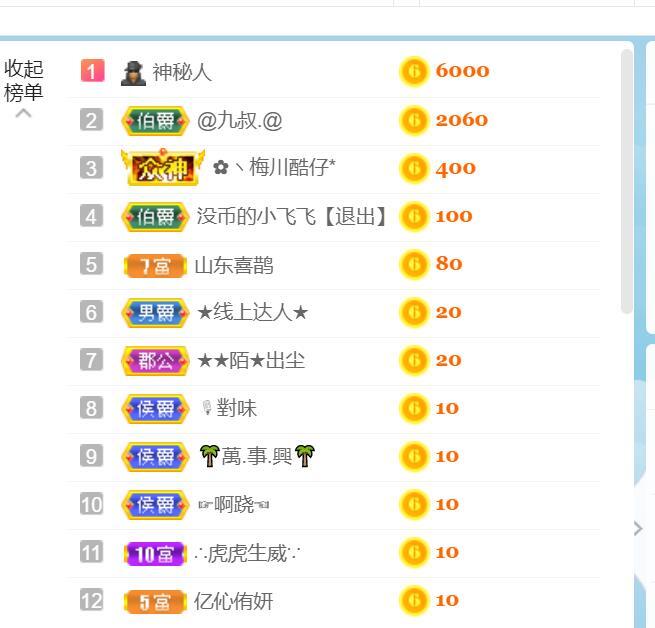Open @九叔.@ profile row
Screen dimensions: 655x628
coord(239,121)
